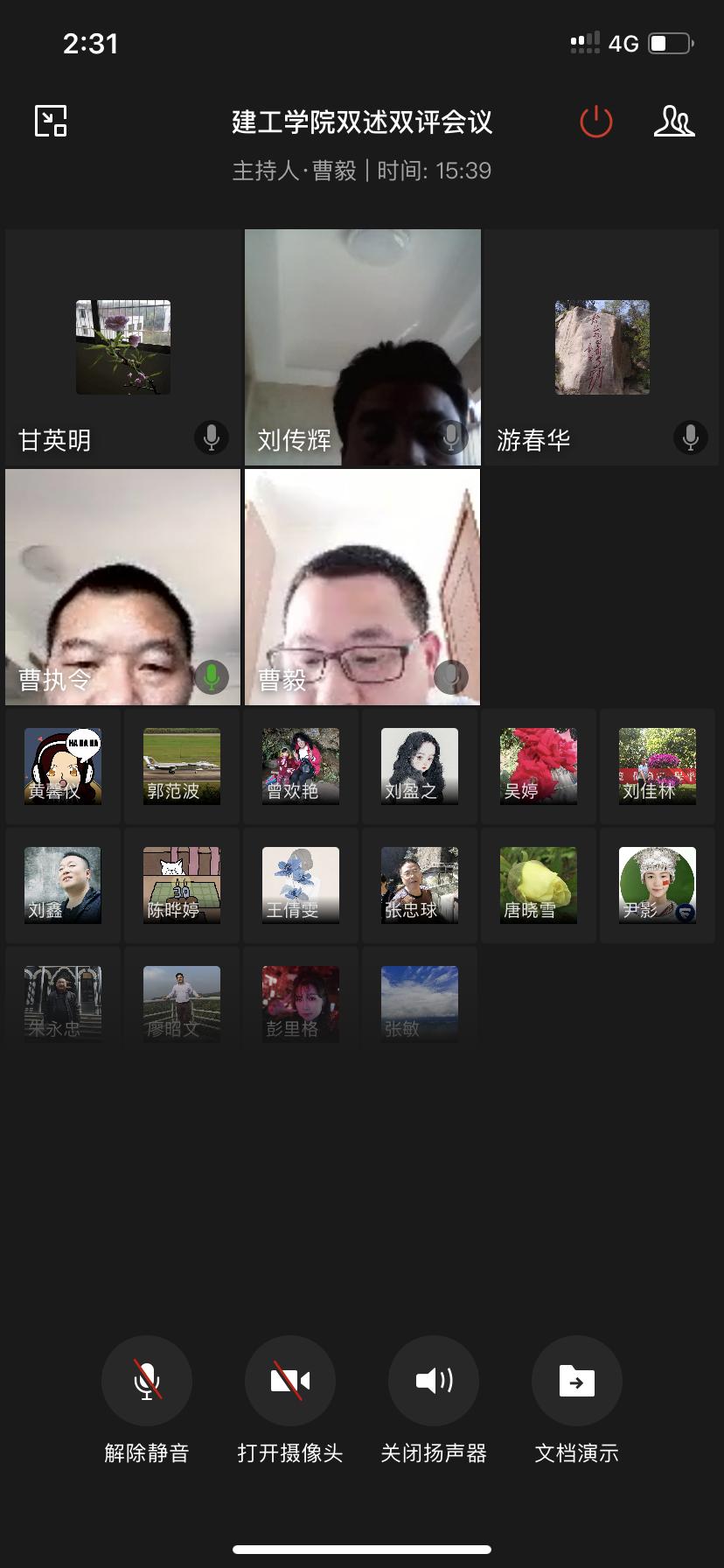
Task: Unmute microphone with 解除静音
Action: click(147, 1381)
